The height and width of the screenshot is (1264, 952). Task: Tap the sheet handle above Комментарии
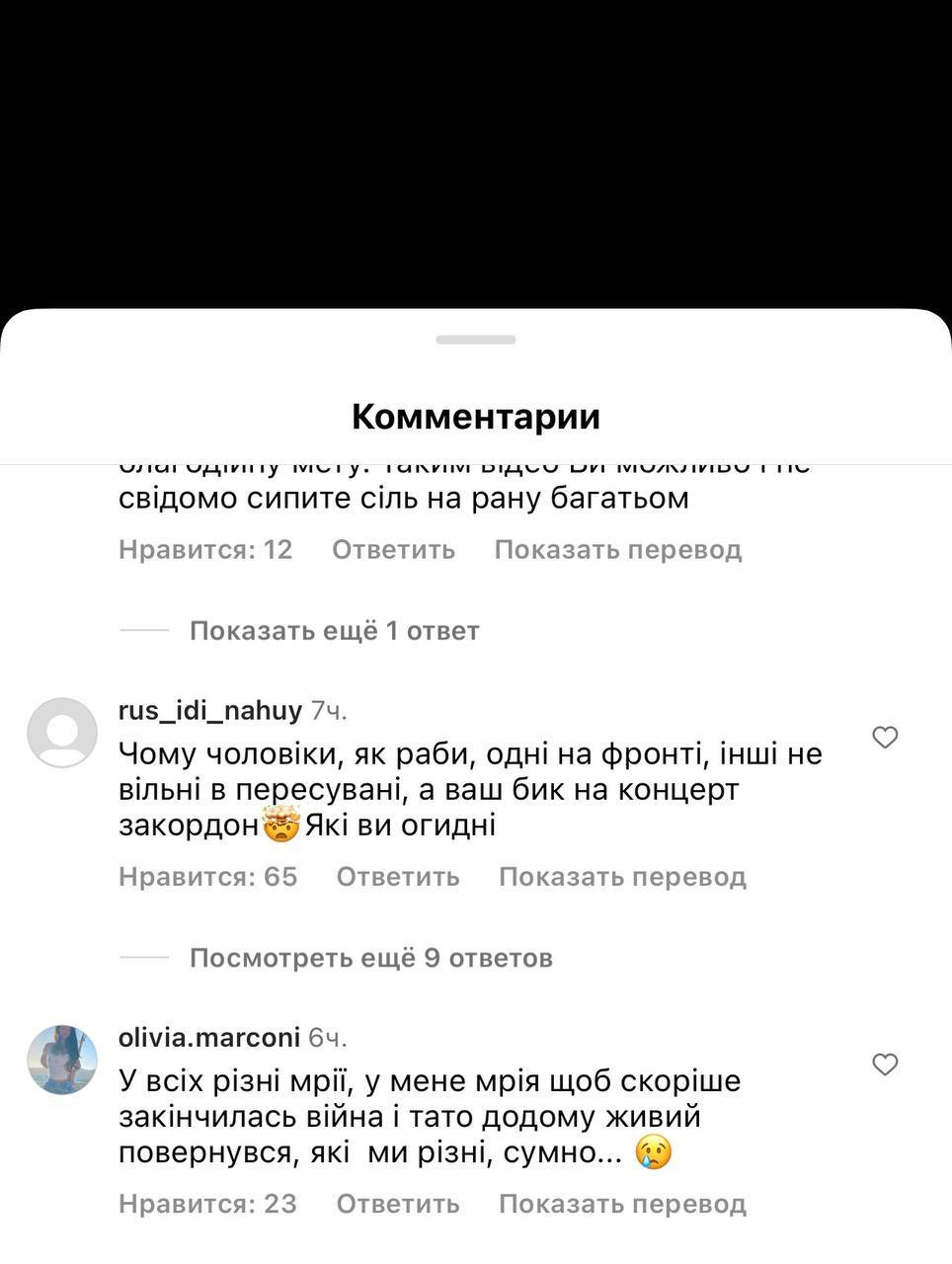[x=476, y=340]
